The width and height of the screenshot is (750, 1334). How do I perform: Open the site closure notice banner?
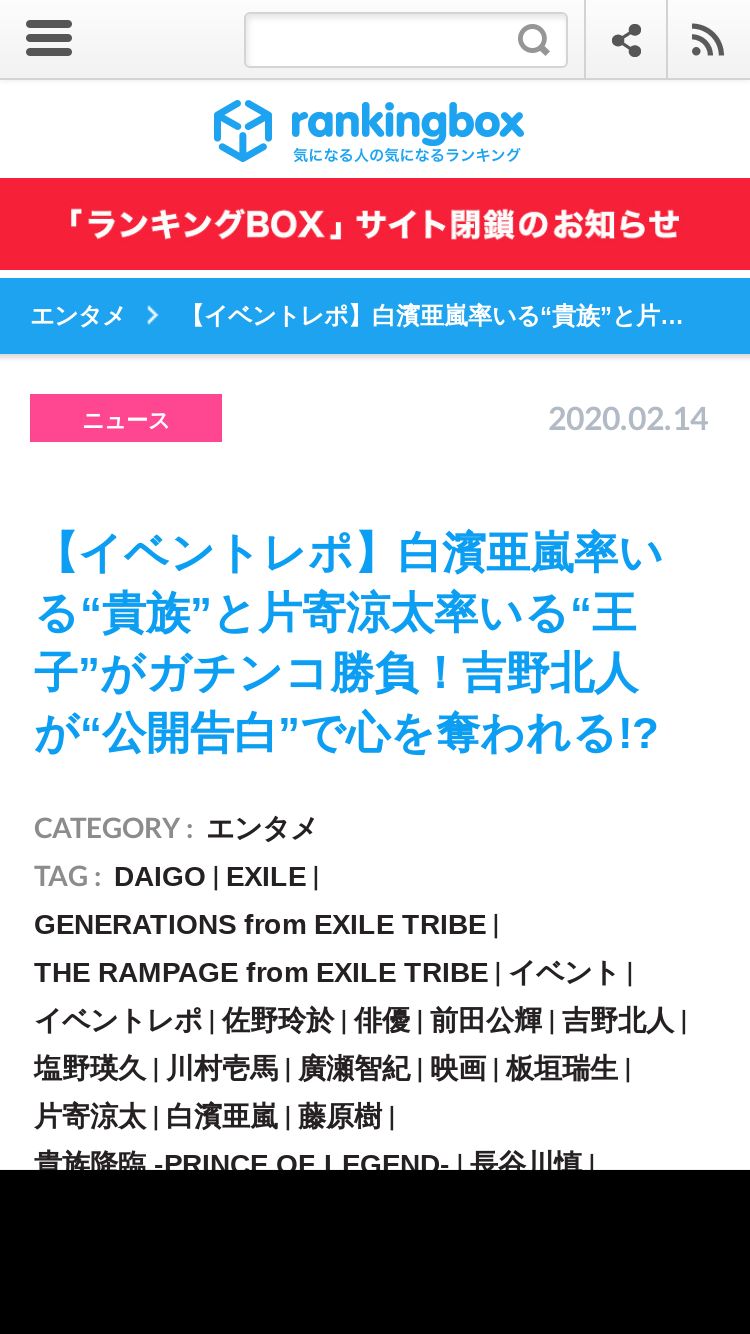point(375,224)
